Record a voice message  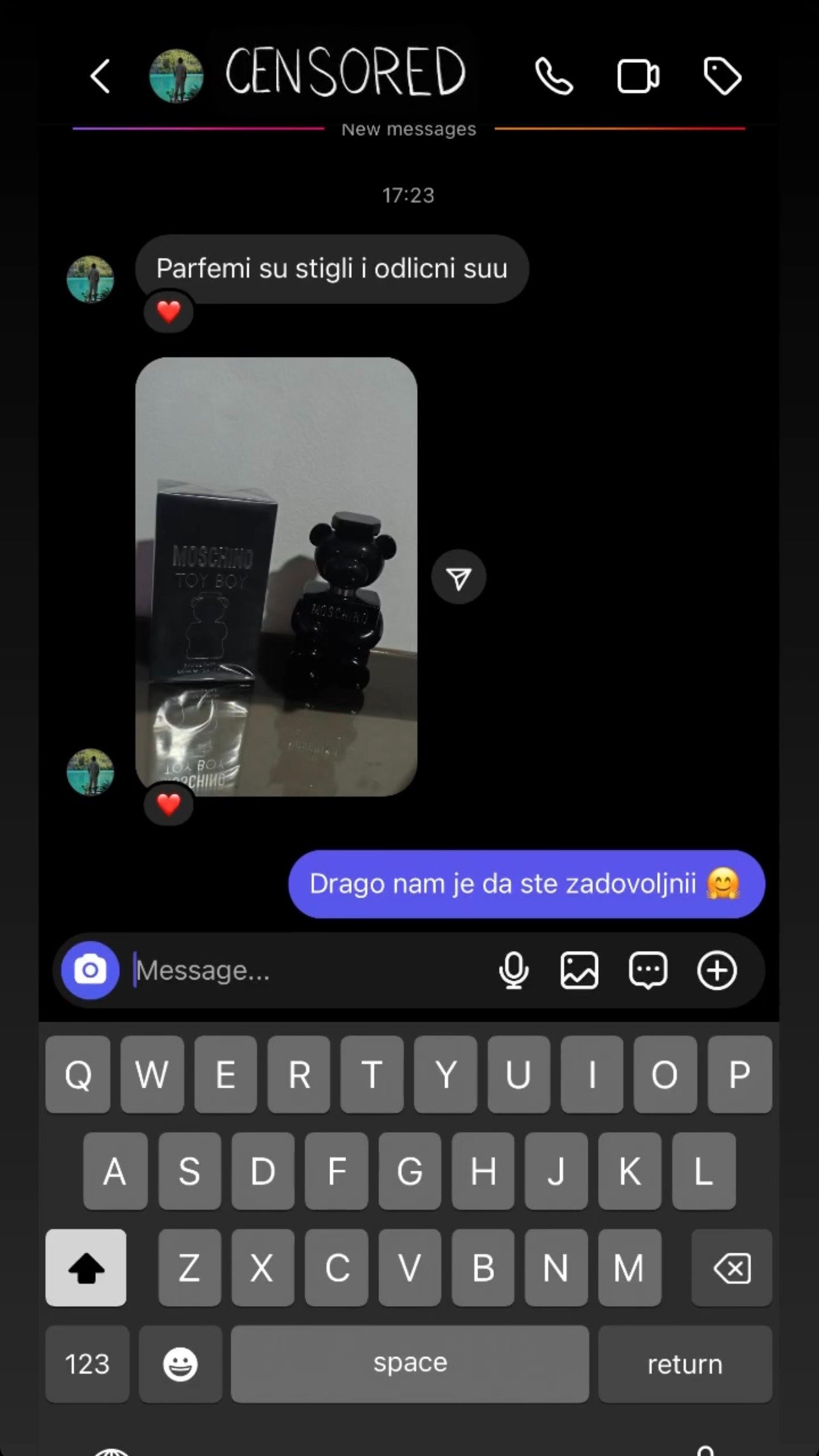point(513,970)
